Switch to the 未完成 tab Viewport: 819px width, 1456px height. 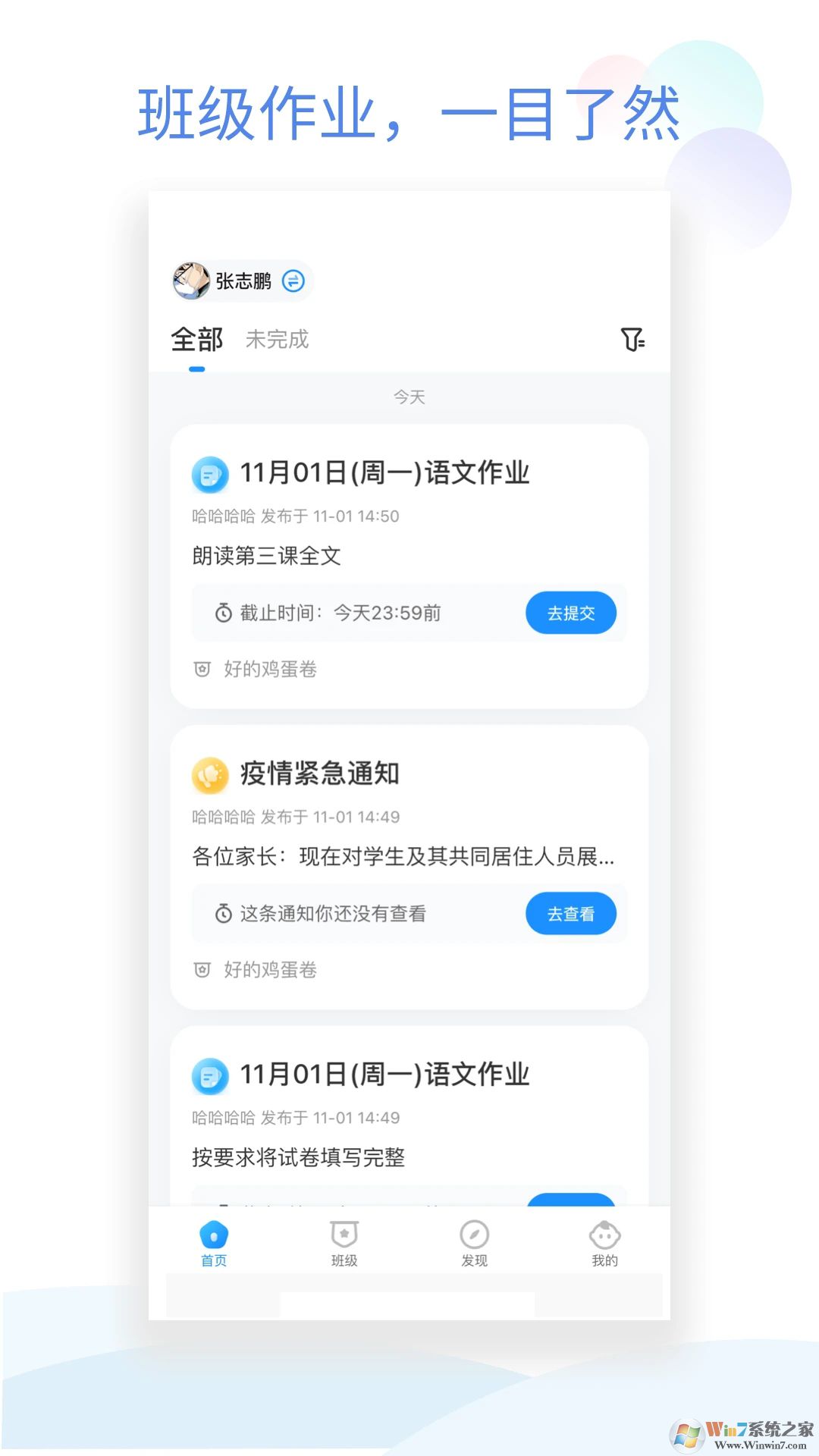coord(277,339)
